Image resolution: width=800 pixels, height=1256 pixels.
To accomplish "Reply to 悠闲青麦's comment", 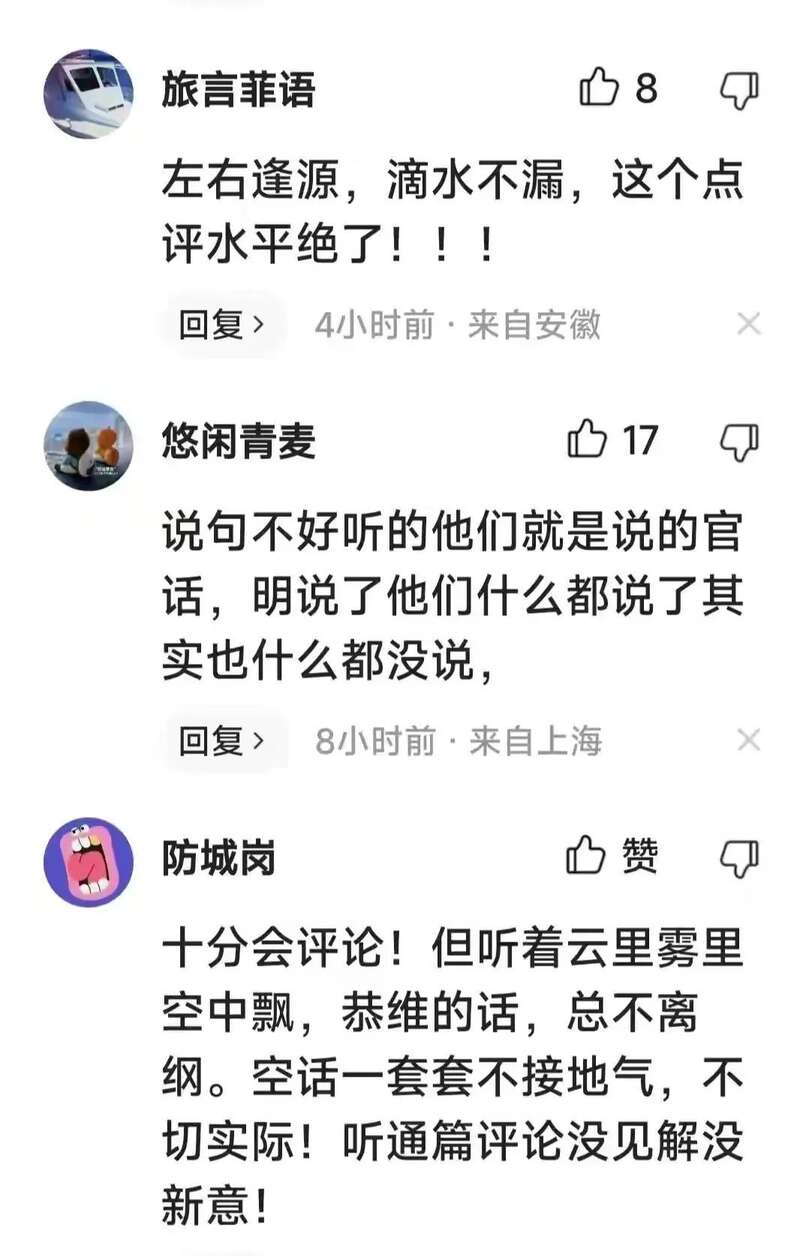I will [222, 741].
